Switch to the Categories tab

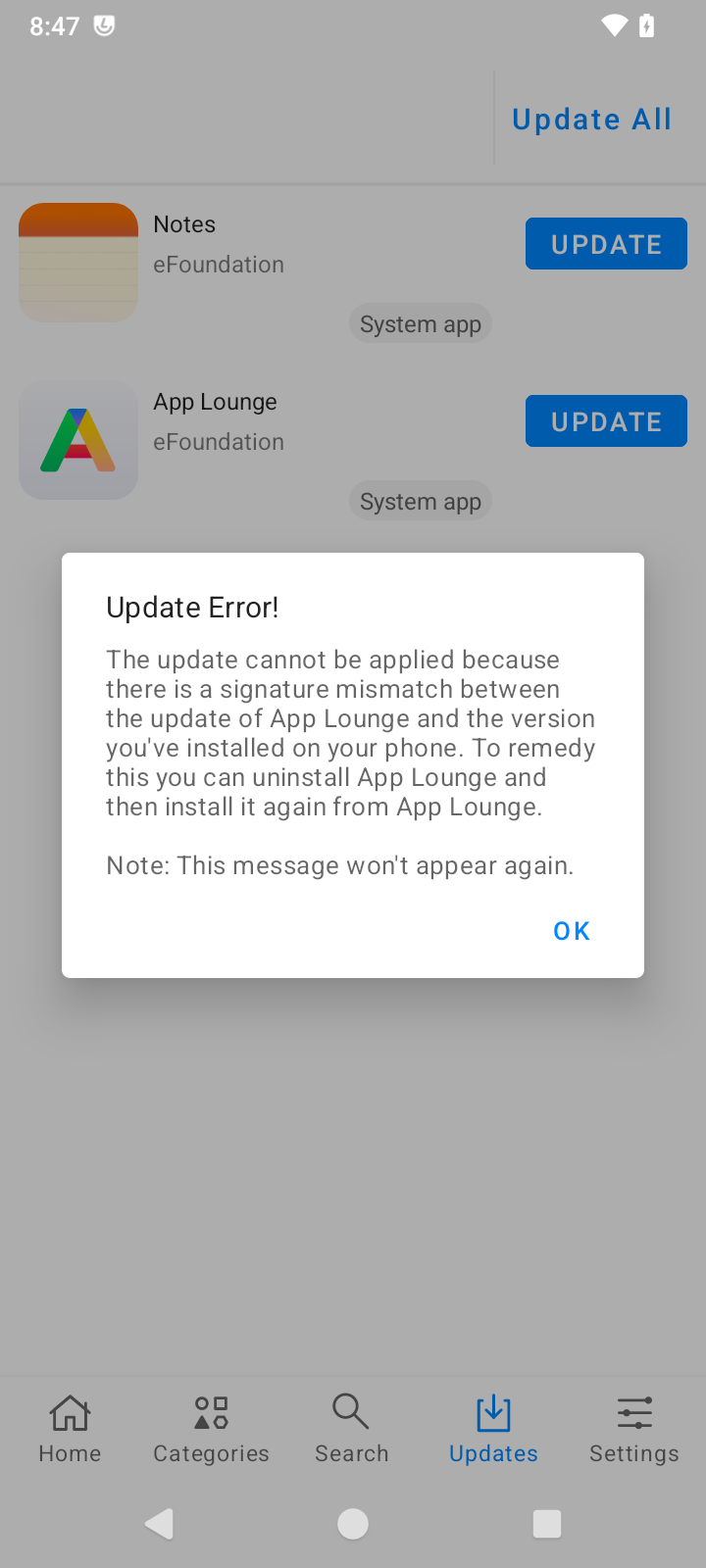(211, 1430)
